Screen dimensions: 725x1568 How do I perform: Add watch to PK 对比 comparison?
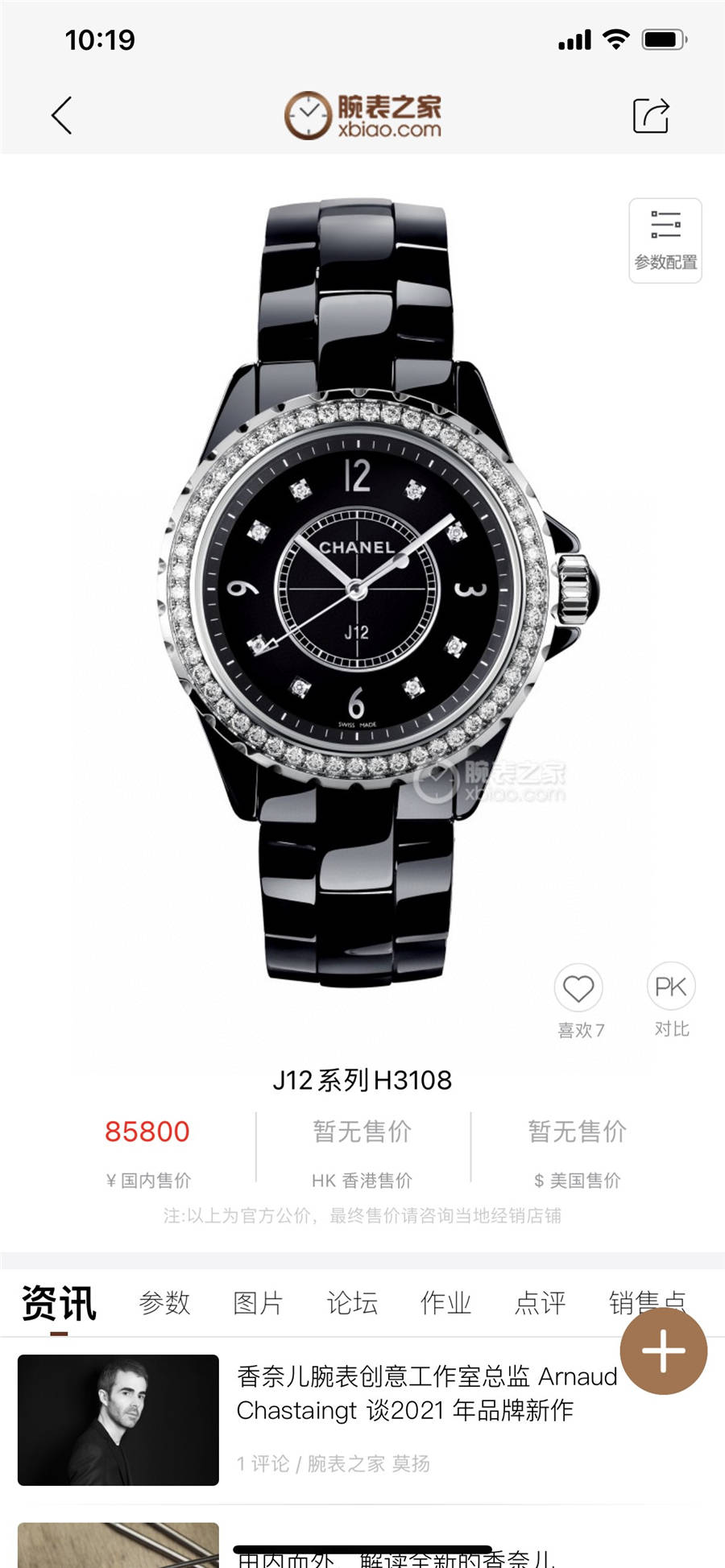click(x=670, y=987)
